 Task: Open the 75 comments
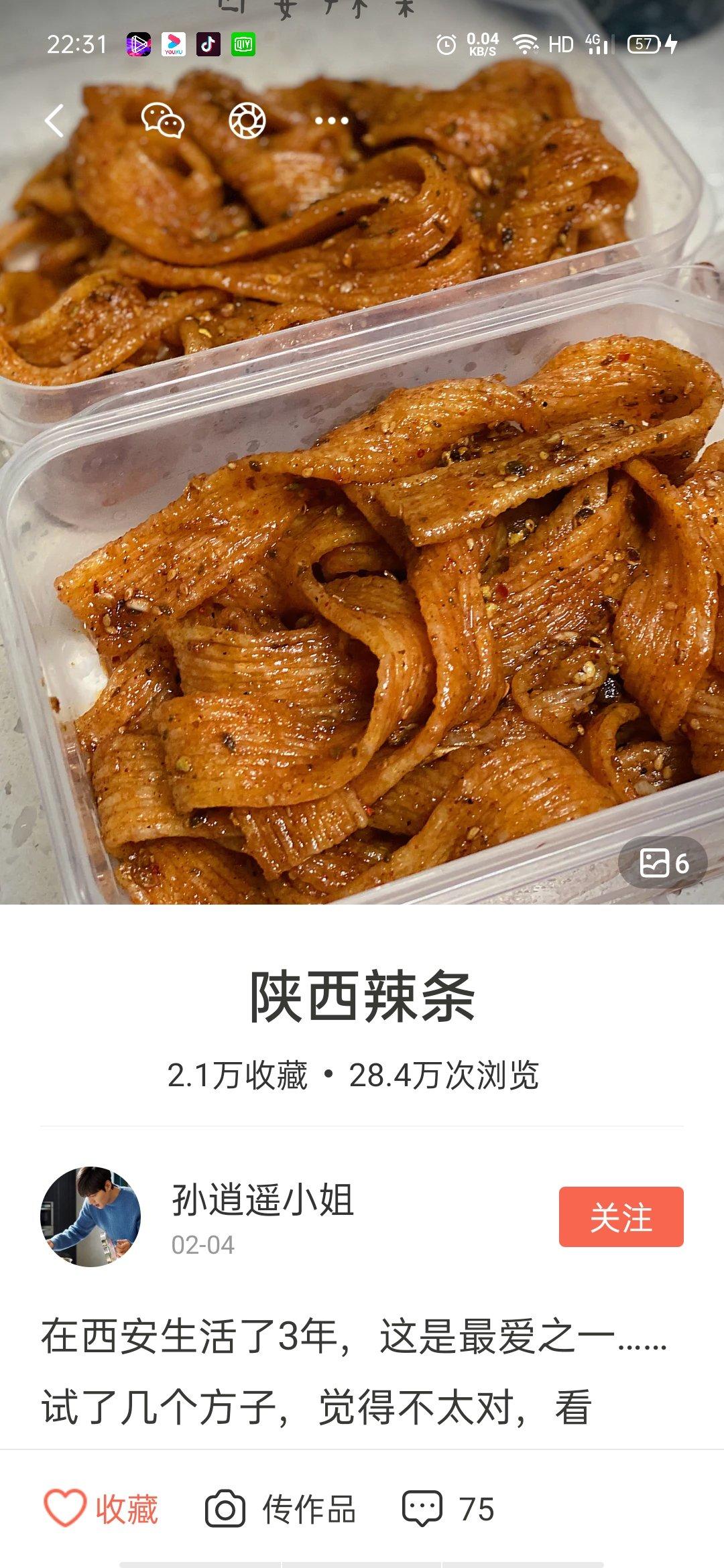click(x=448, y=1509)
